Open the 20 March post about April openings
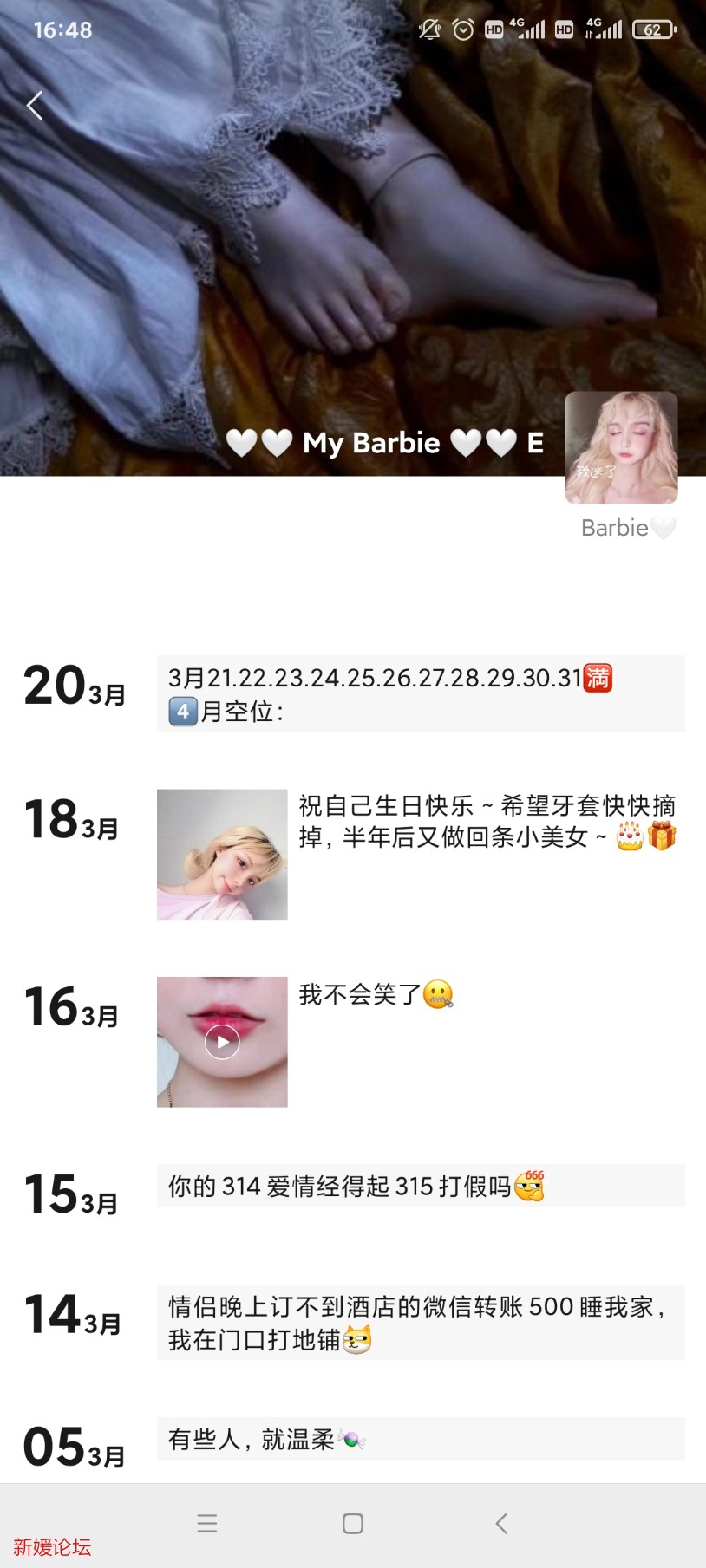 tap(421, 694)
